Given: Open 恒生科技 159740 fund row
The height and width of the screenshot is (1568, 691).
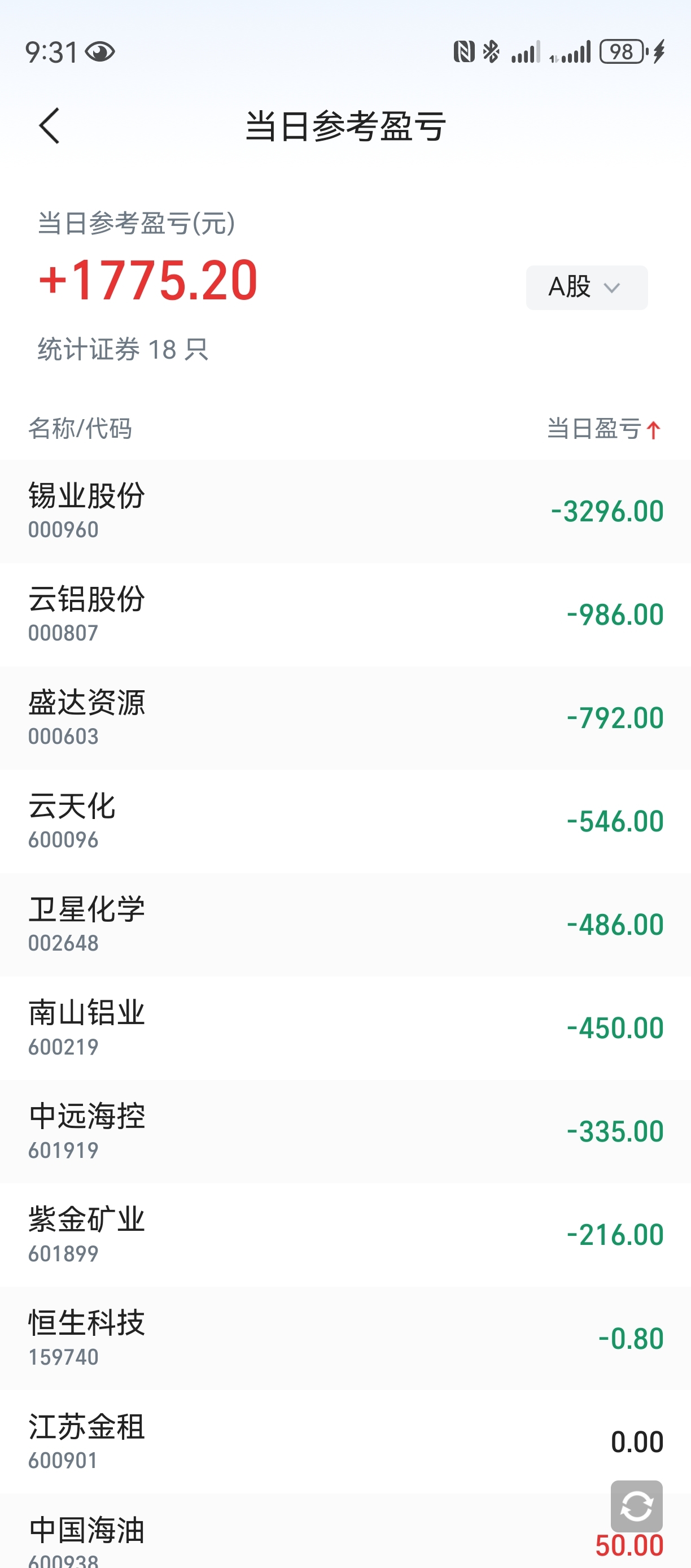Looking at the screenshot, I should (345, 1338).
